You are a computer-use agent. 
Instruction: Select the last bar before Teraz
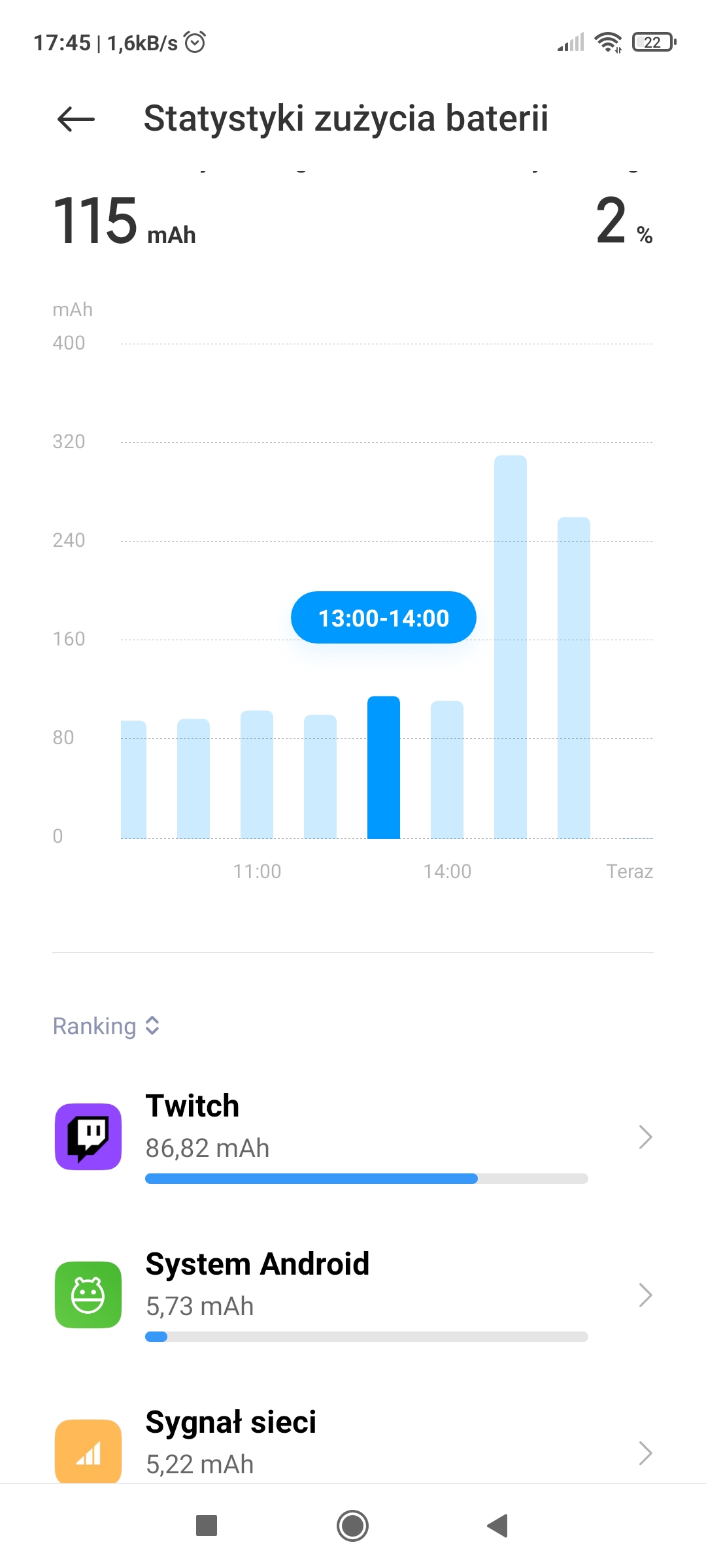click(x=573, y=679)
